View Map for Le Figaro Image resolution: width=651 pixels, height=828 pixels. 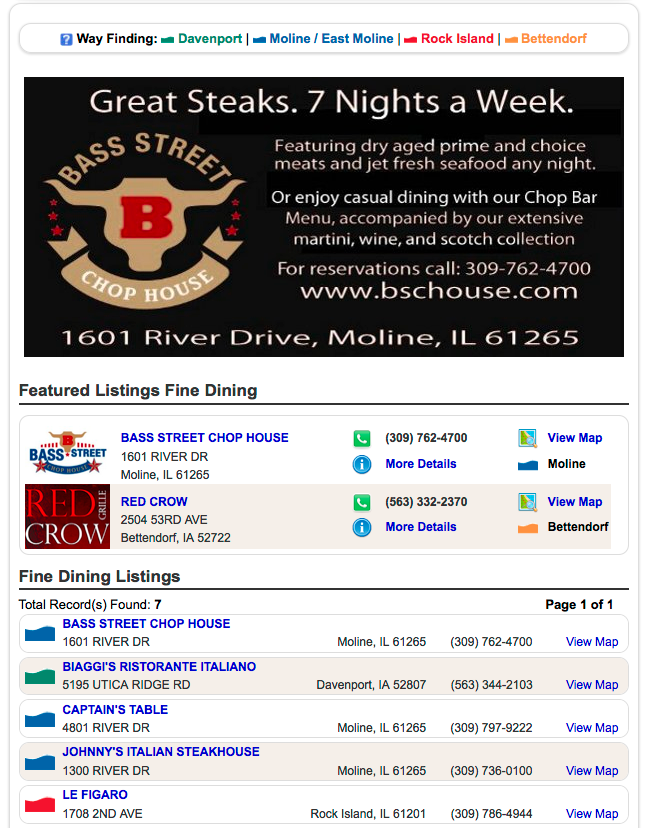click(592, 814)
